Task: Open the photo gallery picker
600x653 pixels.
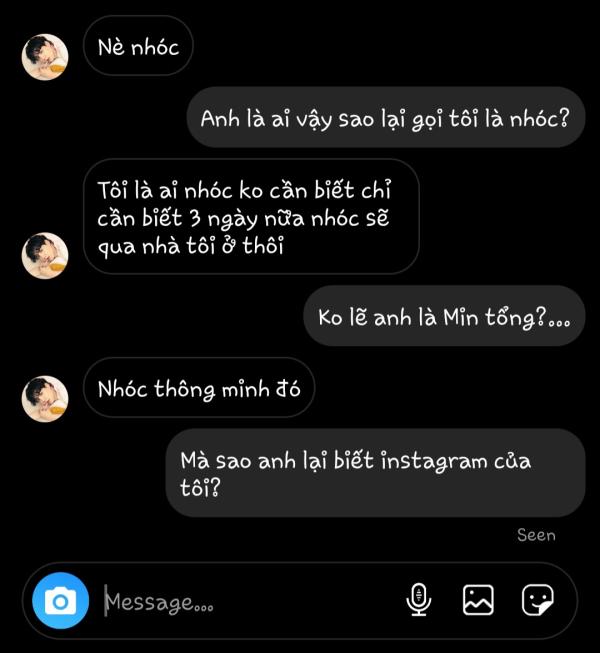Action: tap(478, 600)
